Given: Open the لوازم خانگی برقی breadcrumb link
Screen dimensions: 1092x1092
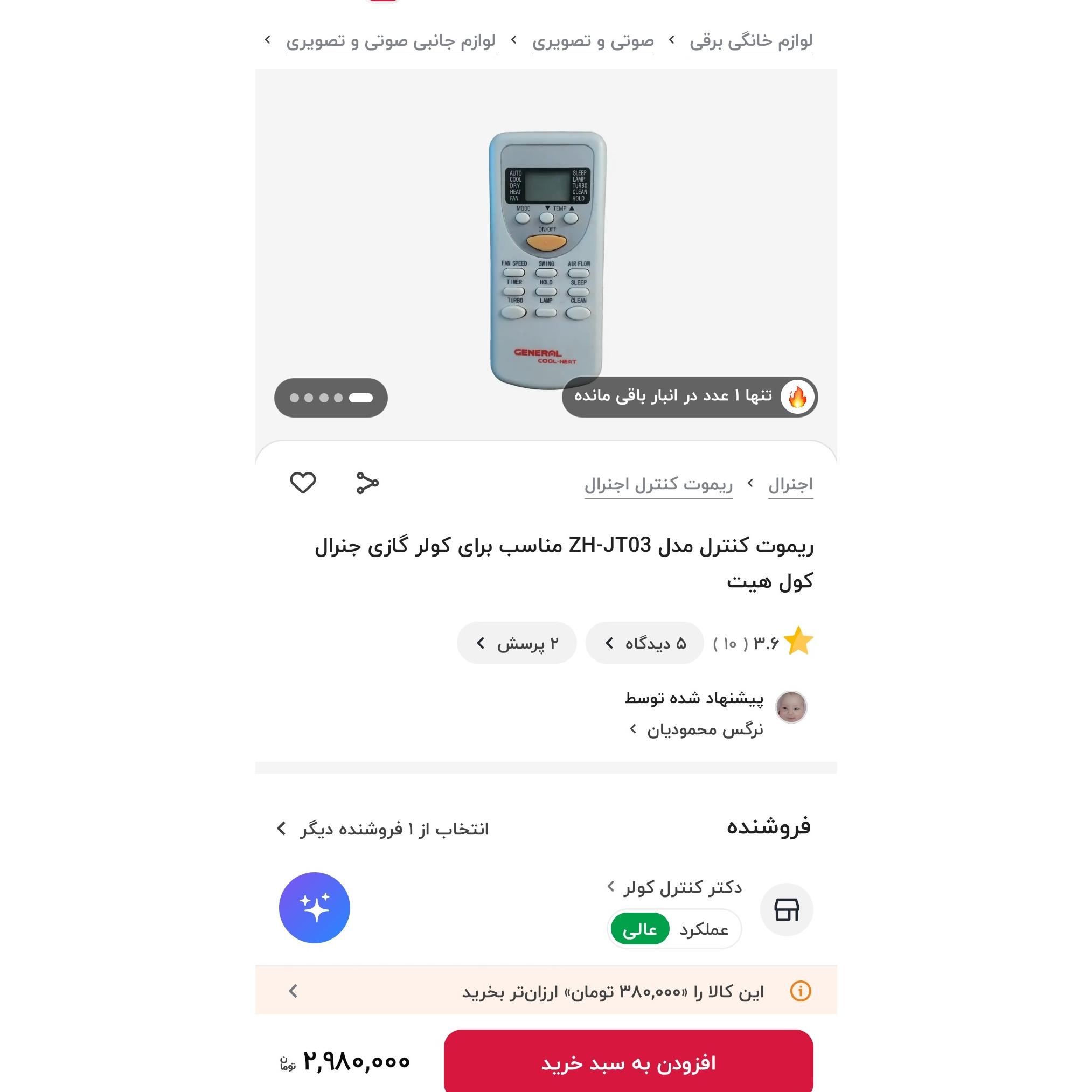Looking at the screenshot, I should [x=751, y=41].
